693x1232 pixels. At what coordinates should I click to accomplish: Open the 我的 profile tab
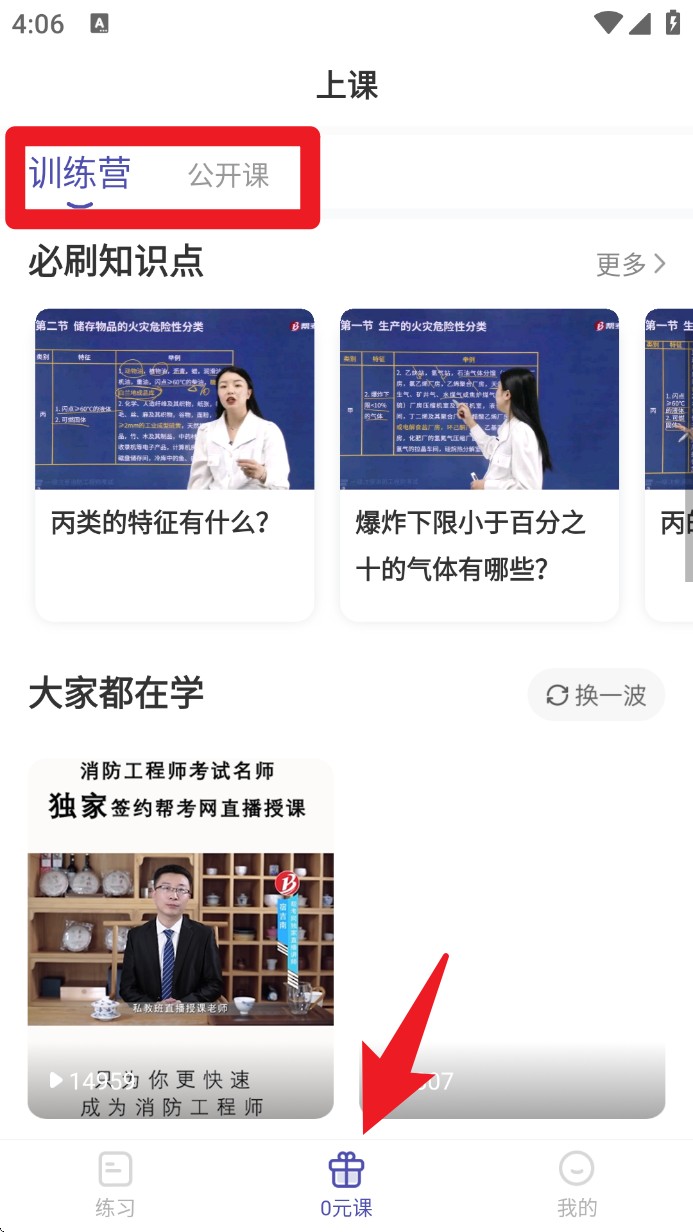click(x=577, y=1184)
